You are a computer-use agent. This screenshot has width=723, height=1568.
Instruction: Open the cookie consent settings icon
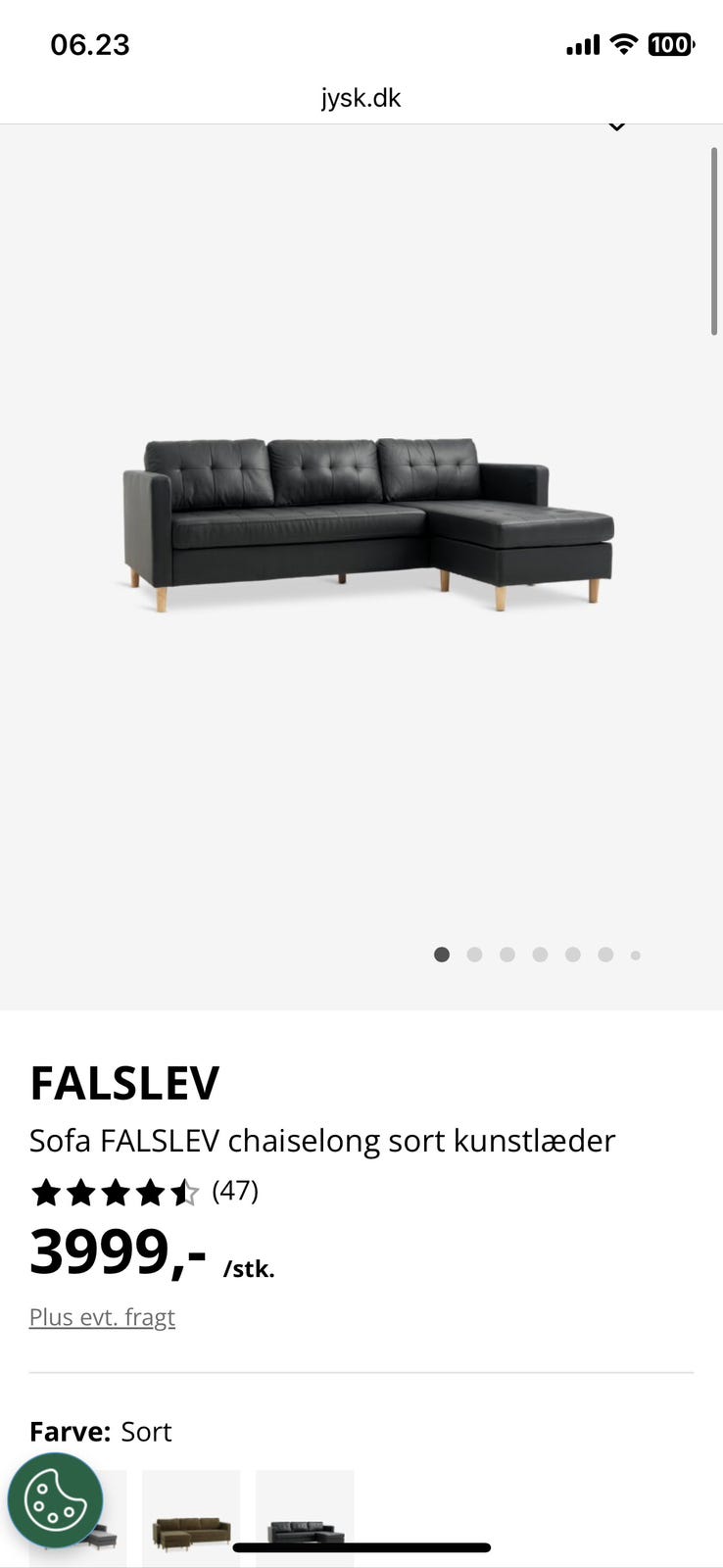click(55, 1498)
